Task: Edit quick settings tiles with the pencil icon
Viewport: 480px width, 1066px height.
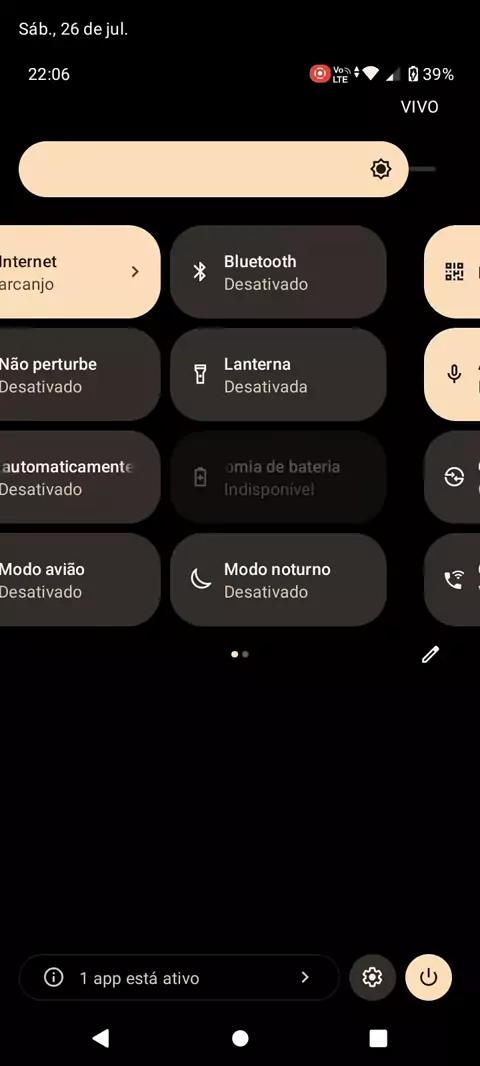Action: click(x=430, y=654)
